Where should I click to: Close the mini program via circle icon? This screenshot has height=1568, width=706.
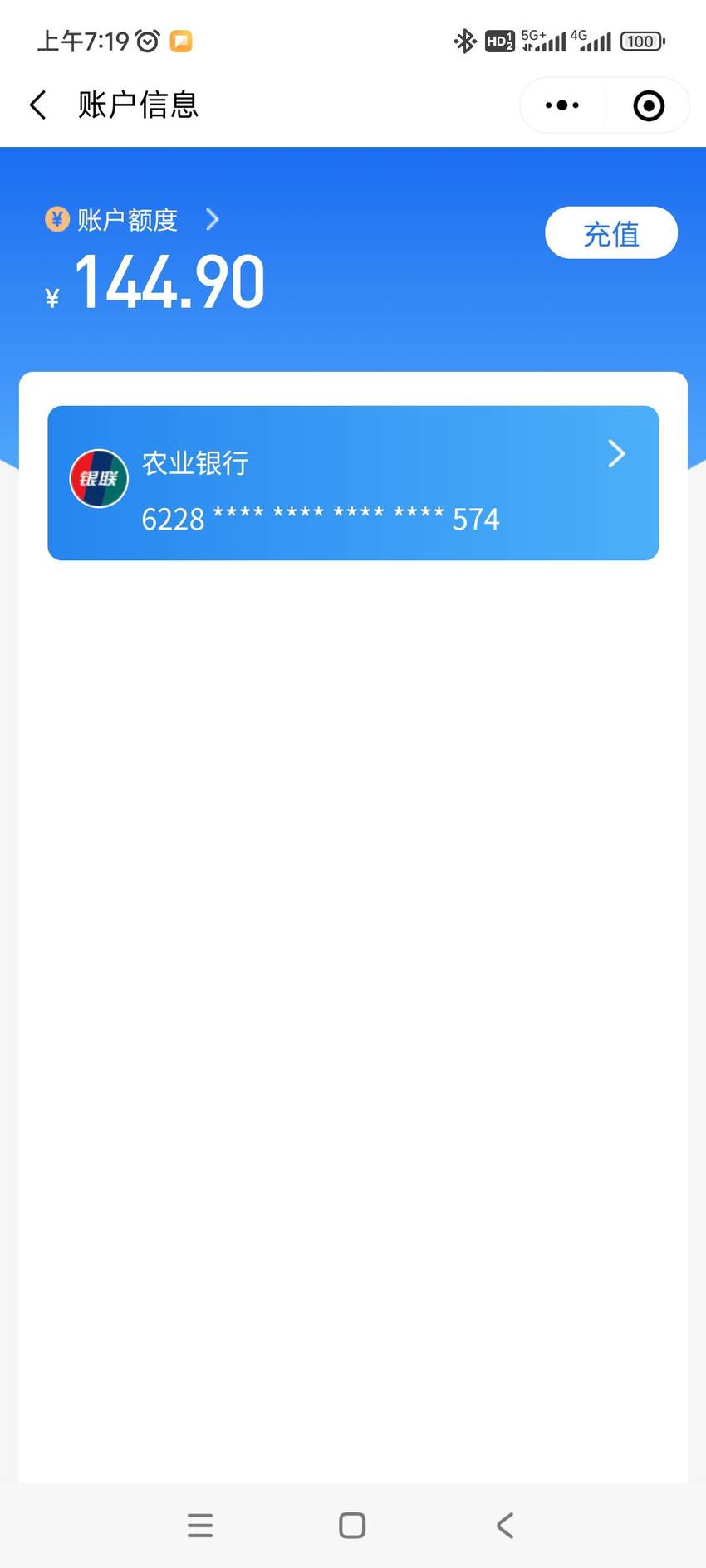[649, 105]
